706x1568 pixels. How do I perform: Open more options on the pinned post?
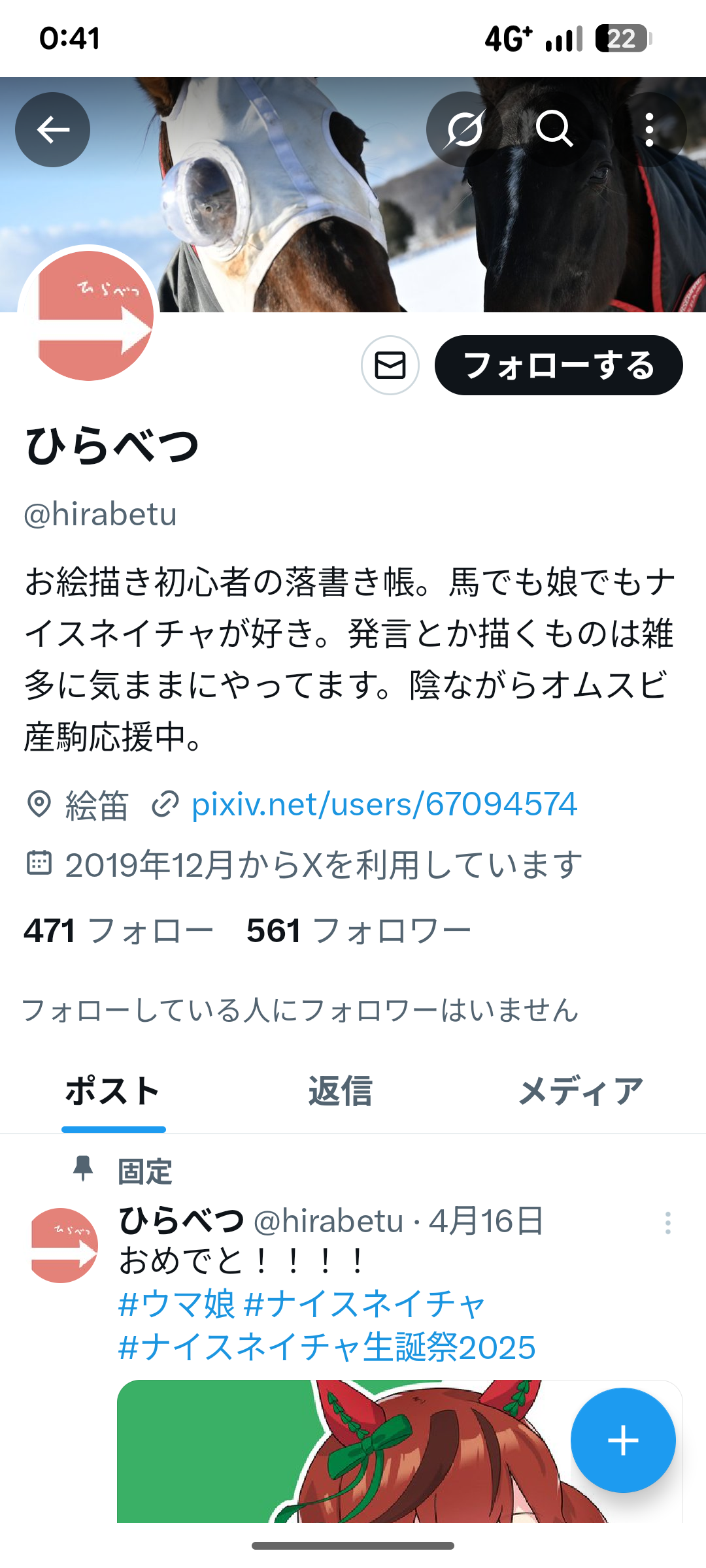(x=667, y=1223)
